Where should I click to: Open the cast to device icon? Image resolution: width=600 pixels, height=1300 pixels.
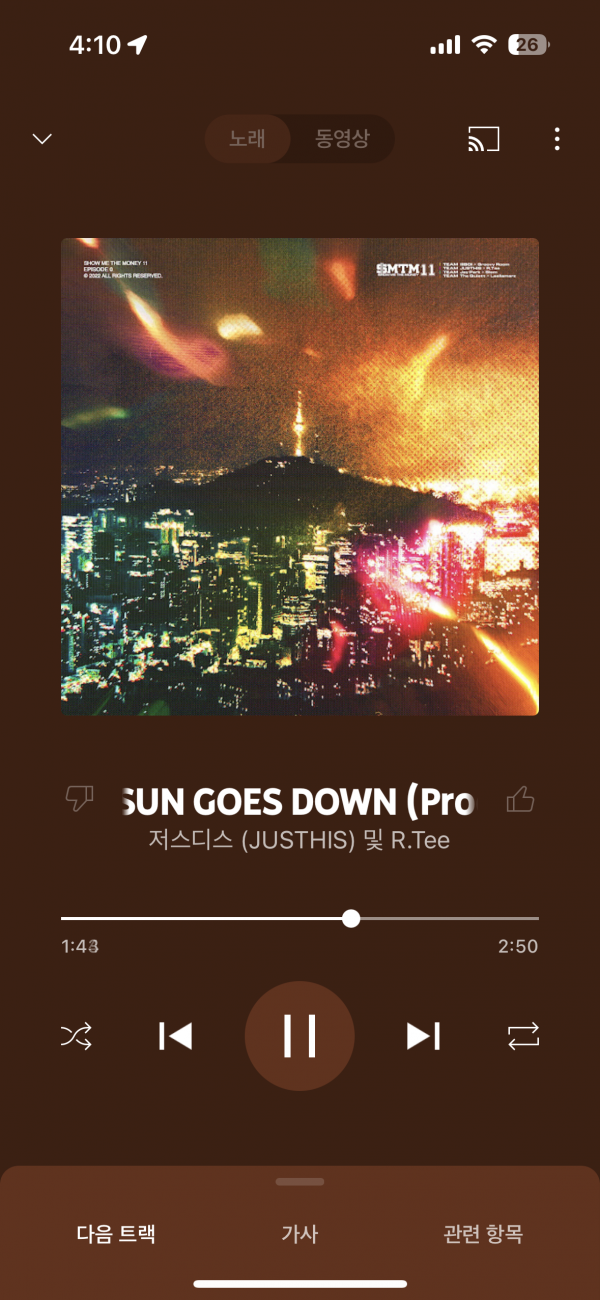[x=484, y=139]
